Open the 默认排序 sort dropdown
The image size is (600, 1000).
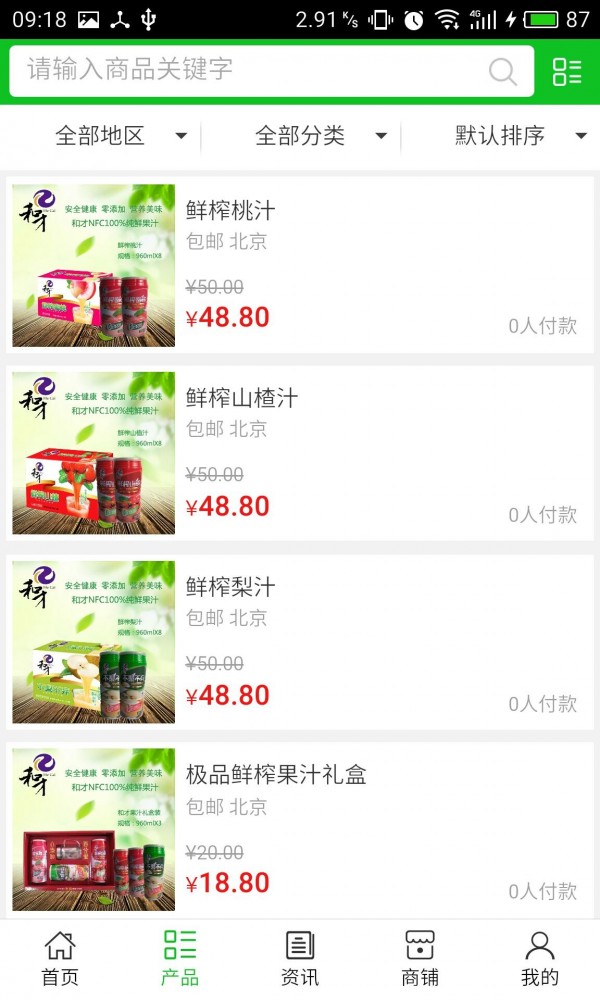[520, 136]
